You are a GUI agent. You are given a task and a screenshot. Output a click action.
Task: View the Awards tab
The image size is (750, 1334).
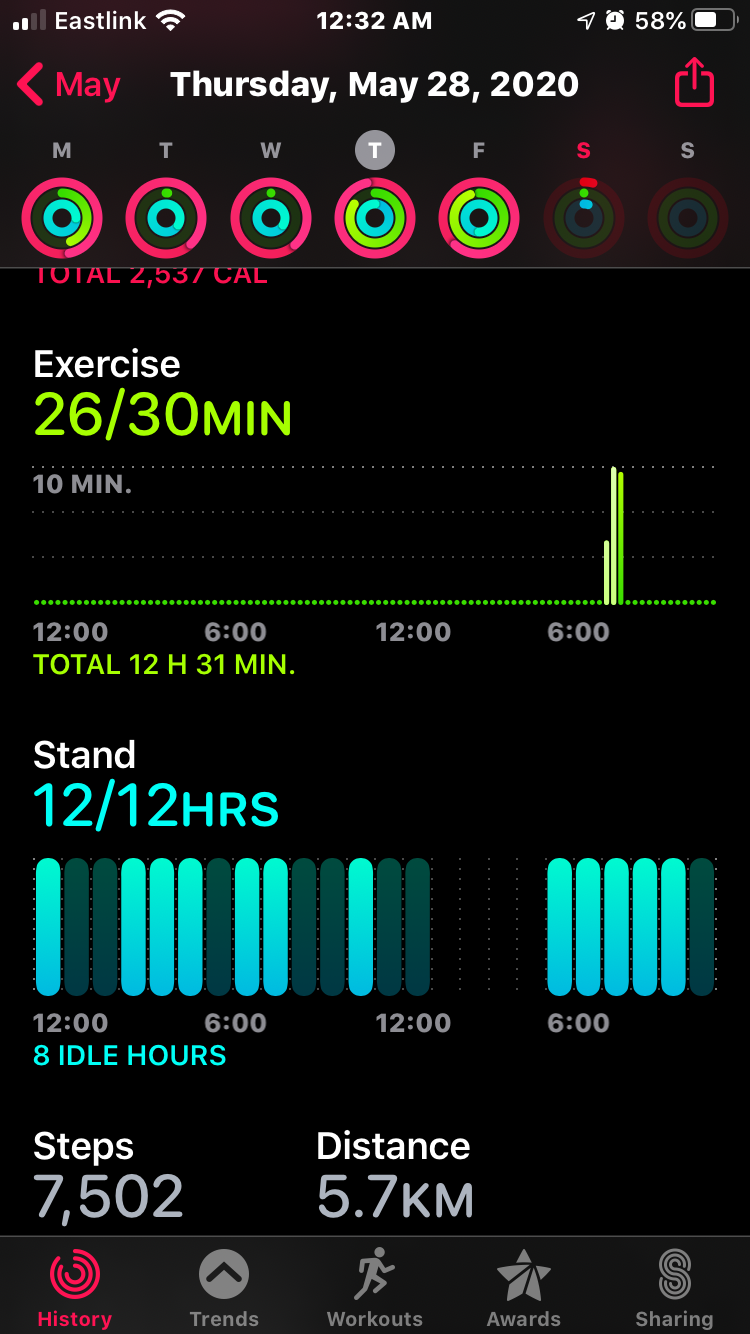click(524, 1288)
